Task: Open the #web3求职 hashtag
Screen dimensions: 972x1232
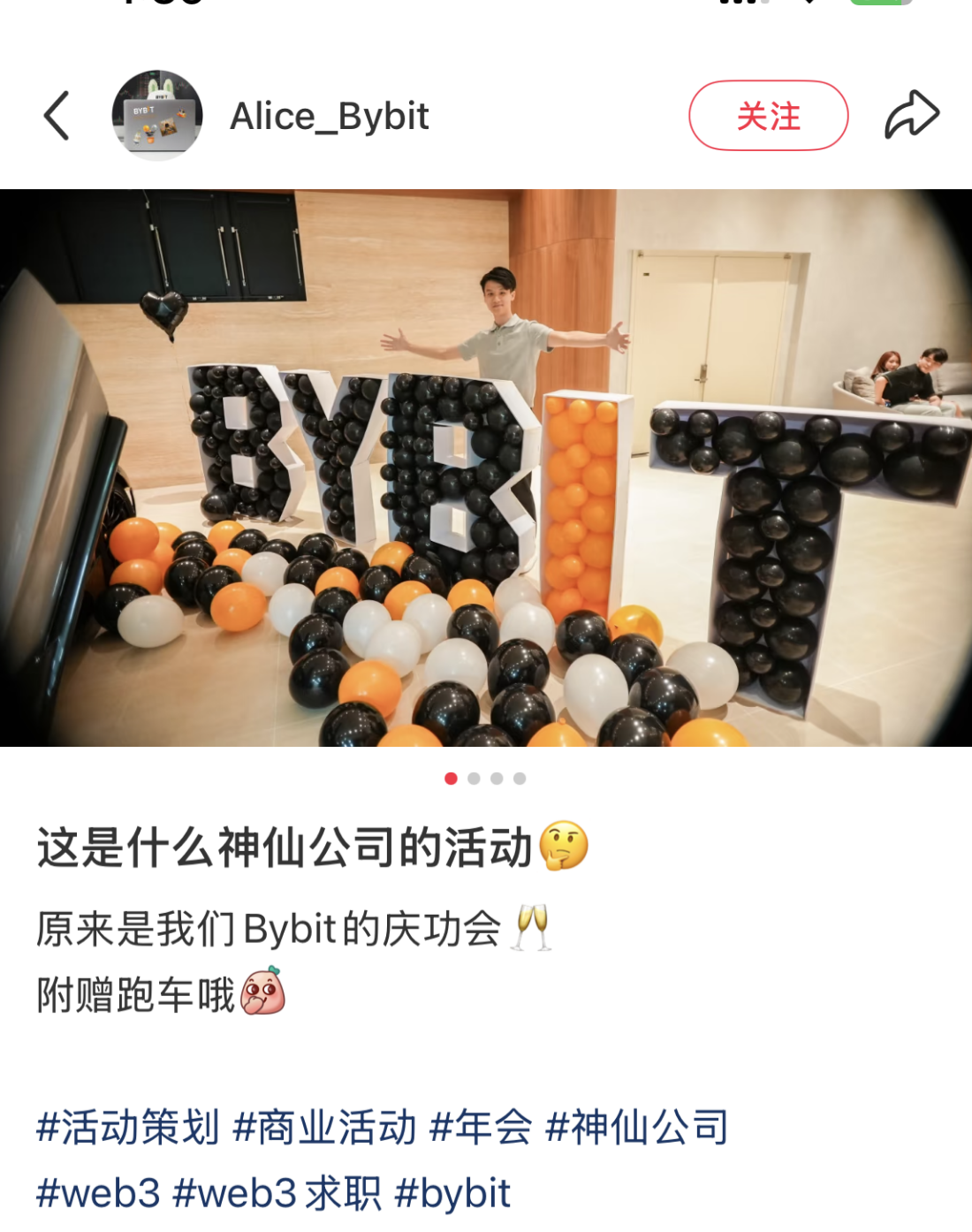Action: [277, 1193]
